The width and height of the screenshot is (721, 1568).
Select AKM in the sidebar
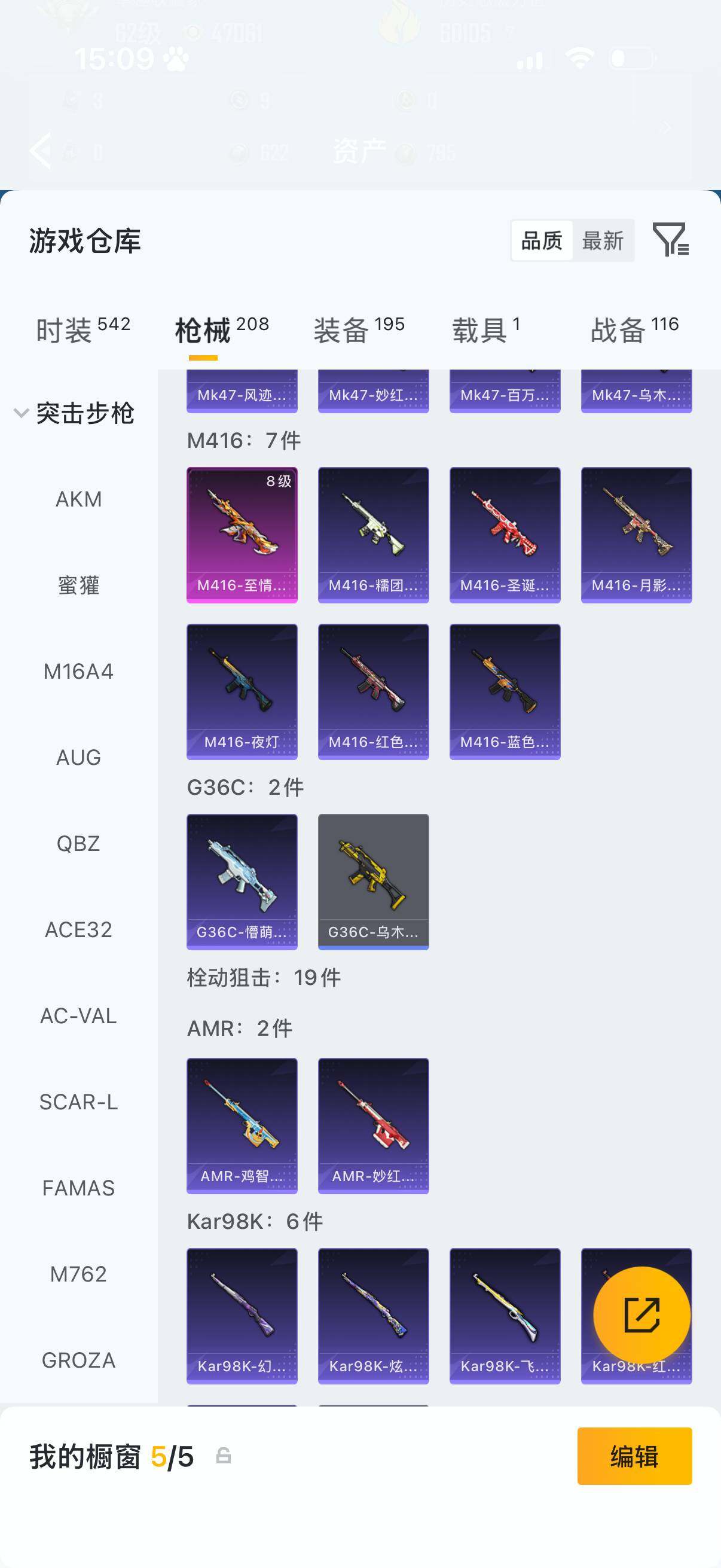click(x=78, y=499)
